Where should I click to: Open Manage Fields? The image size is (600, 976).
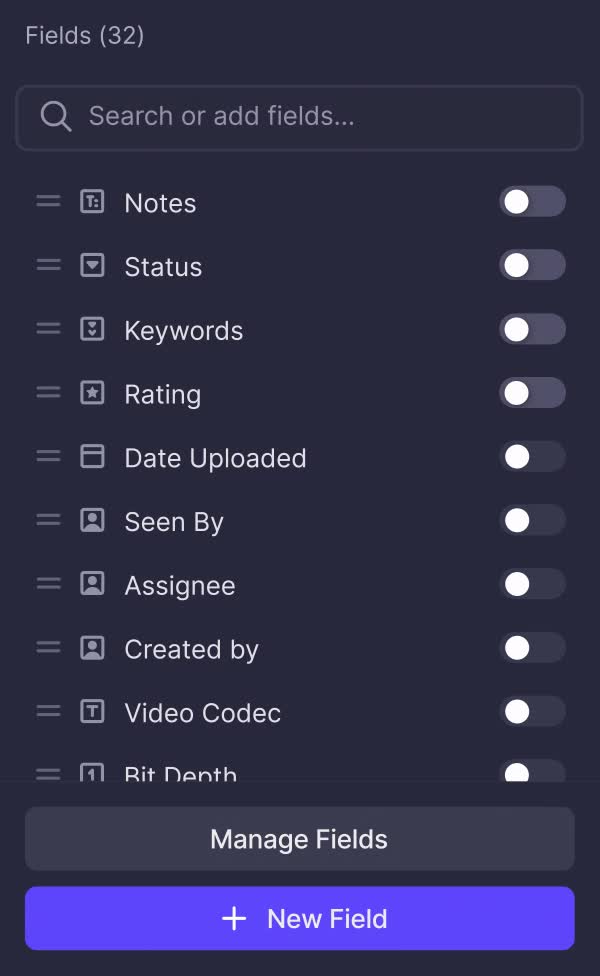tap(300, 839)
